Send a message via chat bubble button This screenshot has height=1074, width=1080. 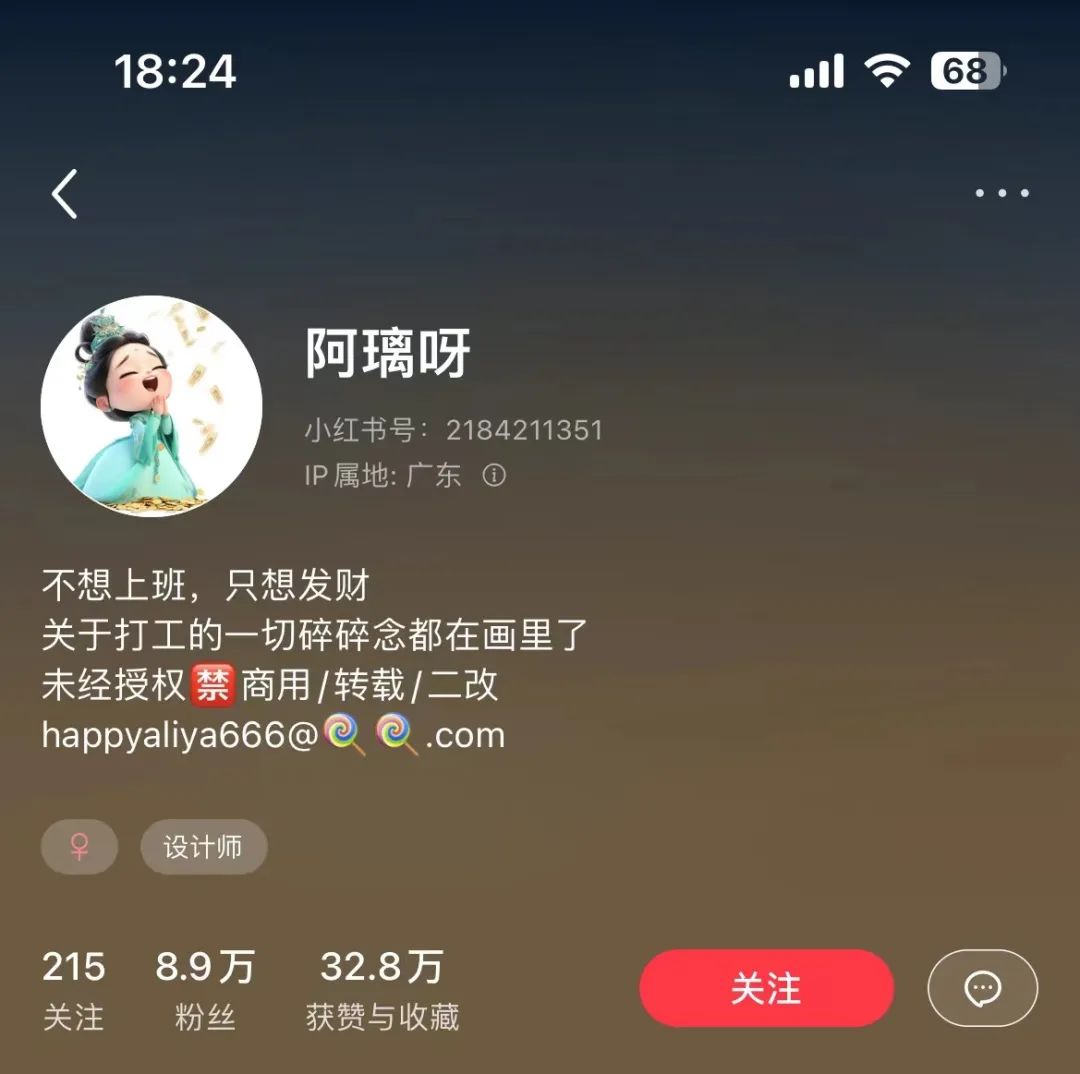pyautogui.click(x=982, y=988)
